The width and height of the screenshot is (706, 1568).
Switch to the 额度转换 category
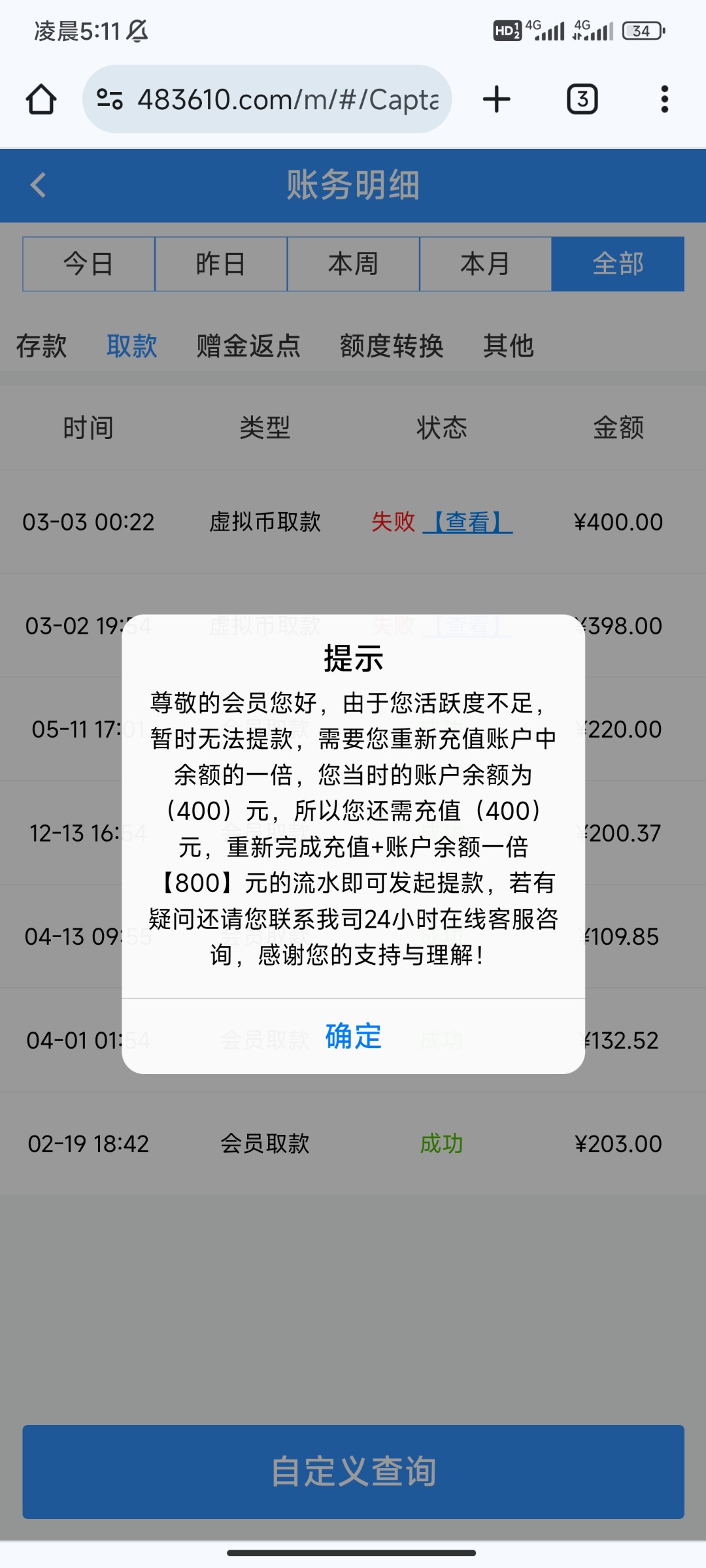pyautogui.click(x=394, y=347)
